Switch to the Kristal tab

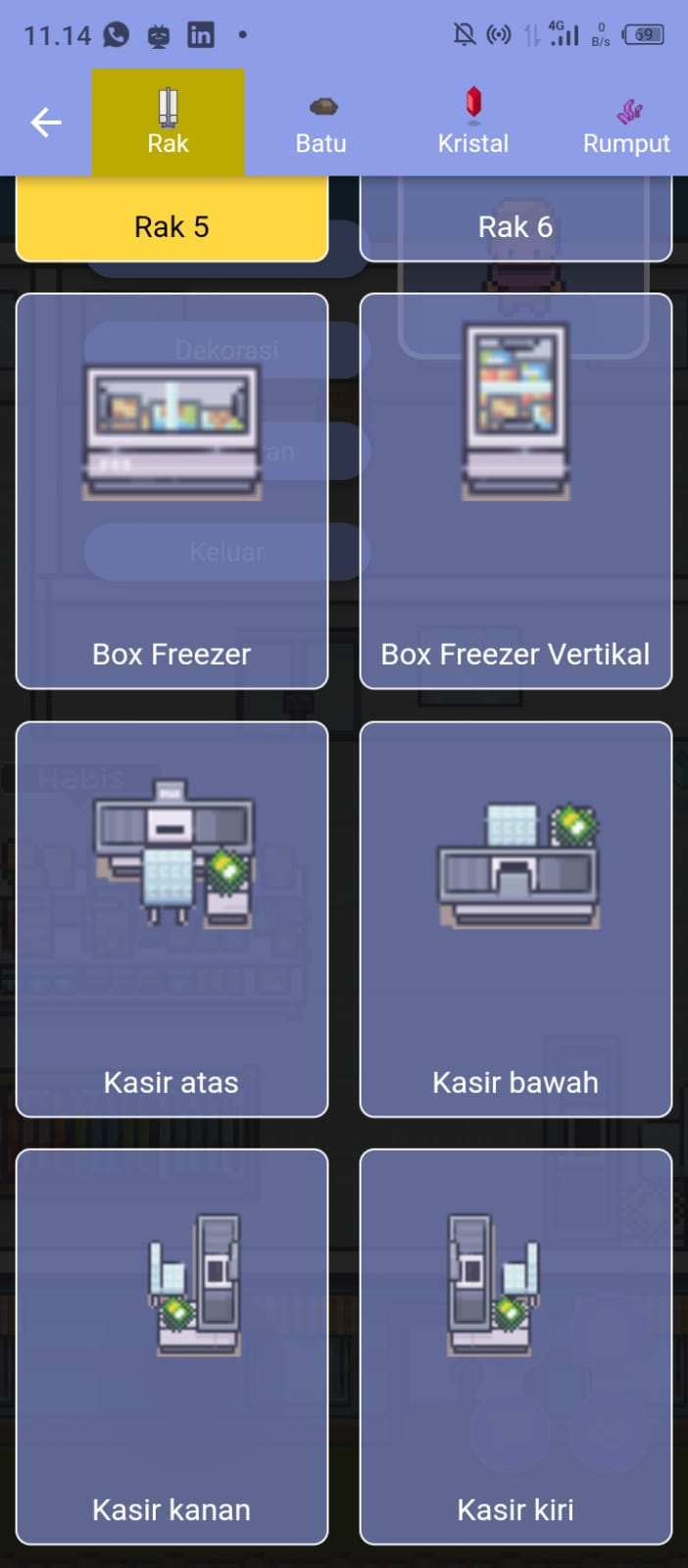(473, 122)
